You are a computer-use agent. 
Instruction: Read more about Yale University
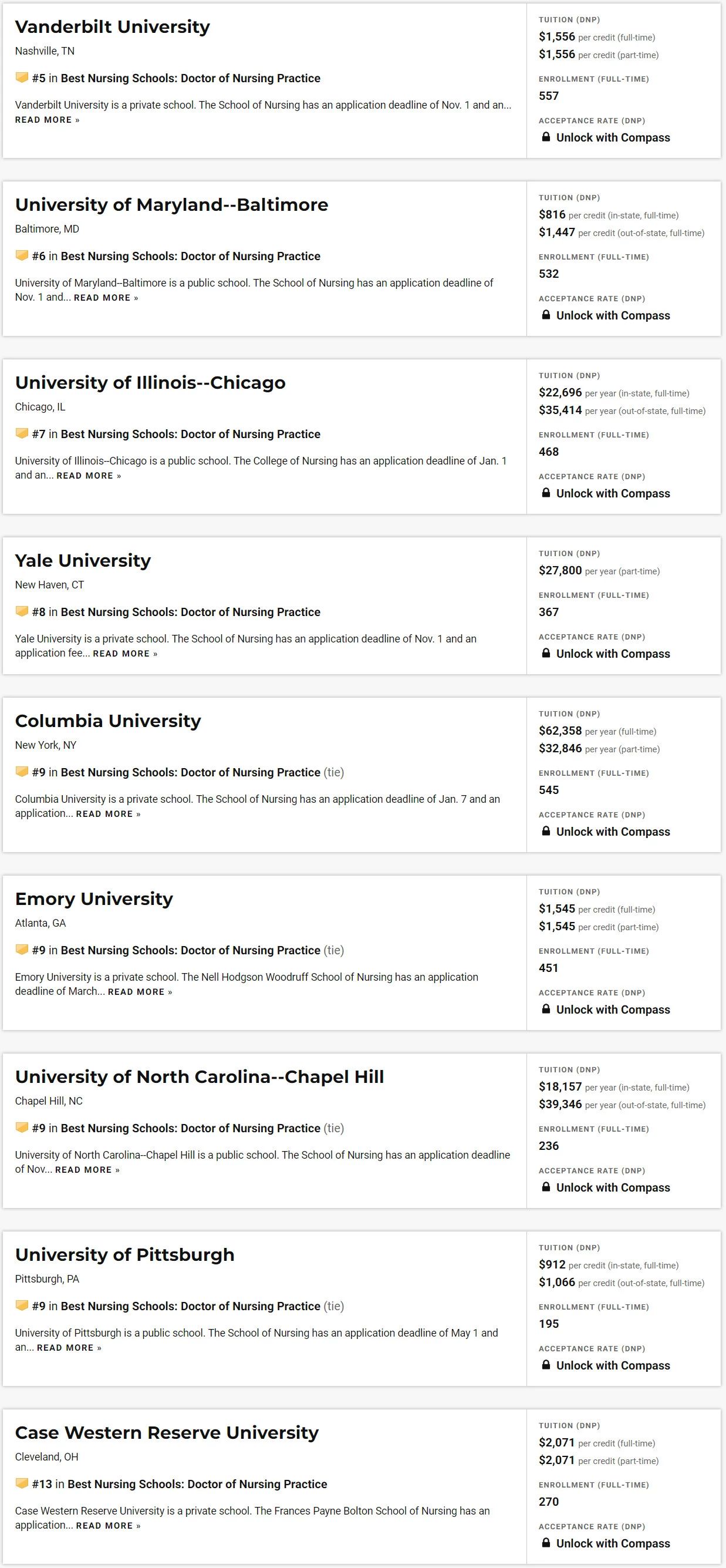coord(125,654)
